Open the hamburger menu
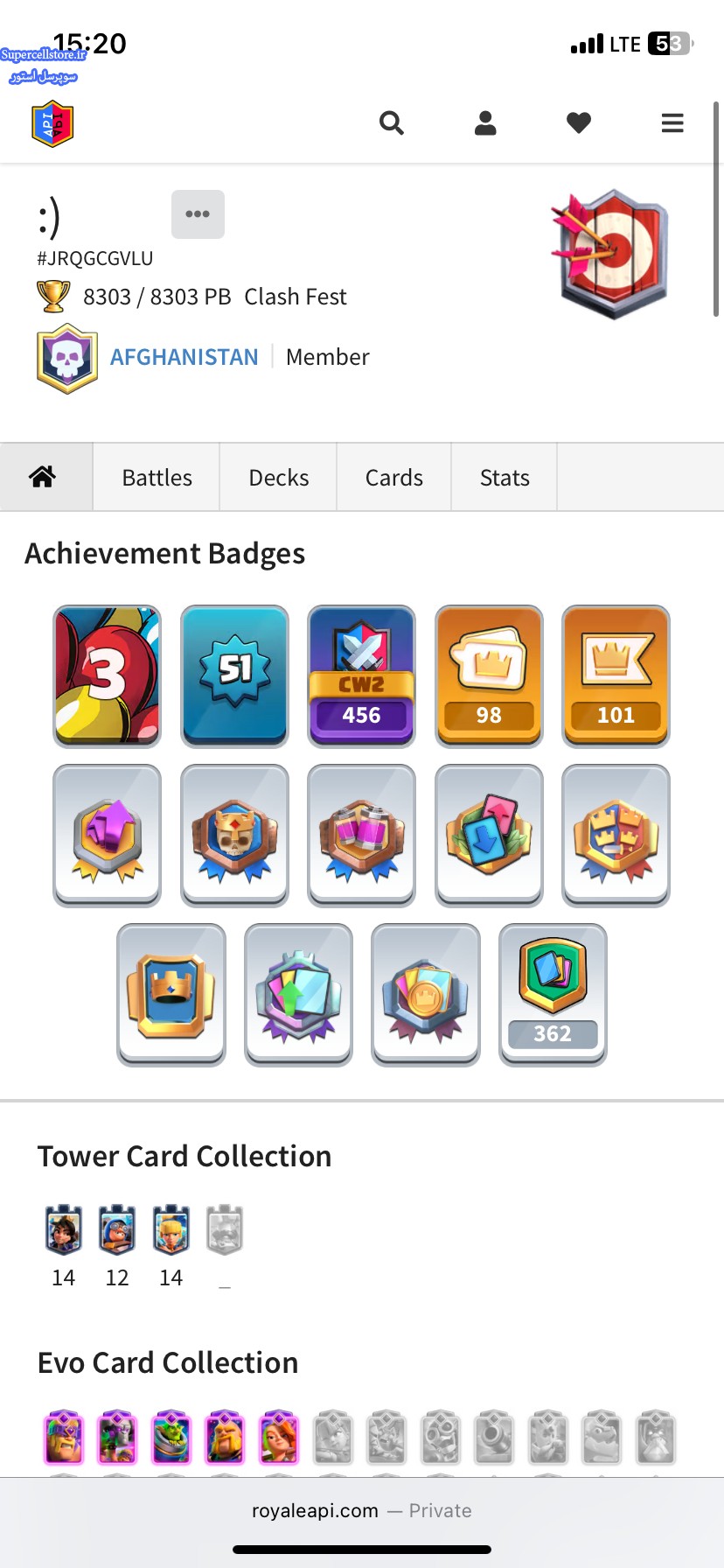 point(672,123)
